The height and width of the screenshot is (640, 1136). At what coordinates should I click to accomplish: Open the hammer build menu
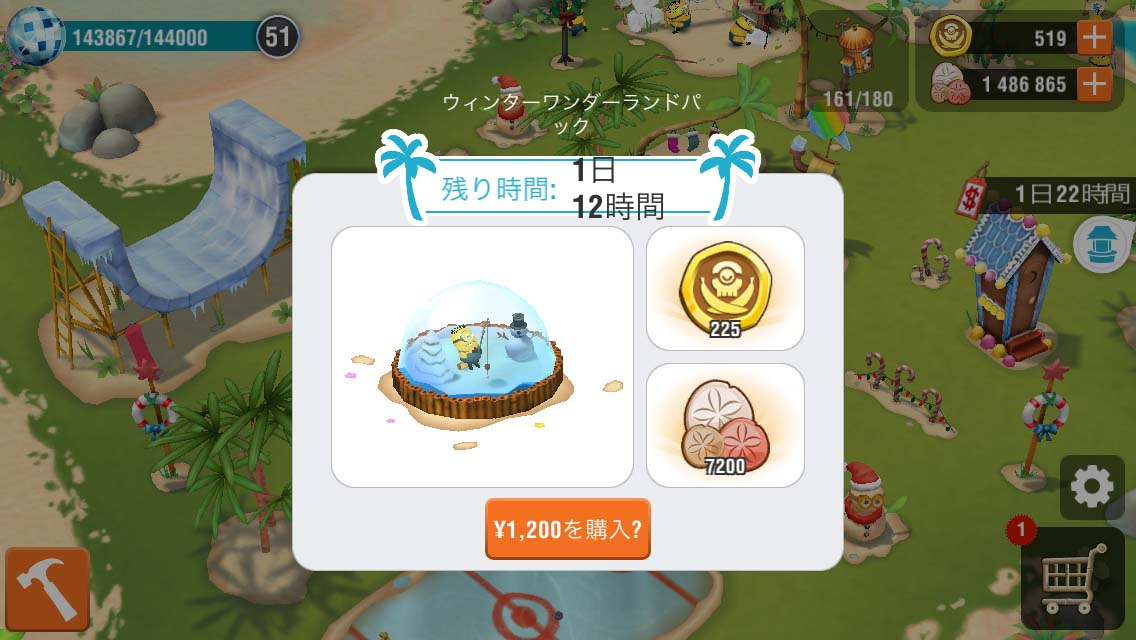point(46,589)
